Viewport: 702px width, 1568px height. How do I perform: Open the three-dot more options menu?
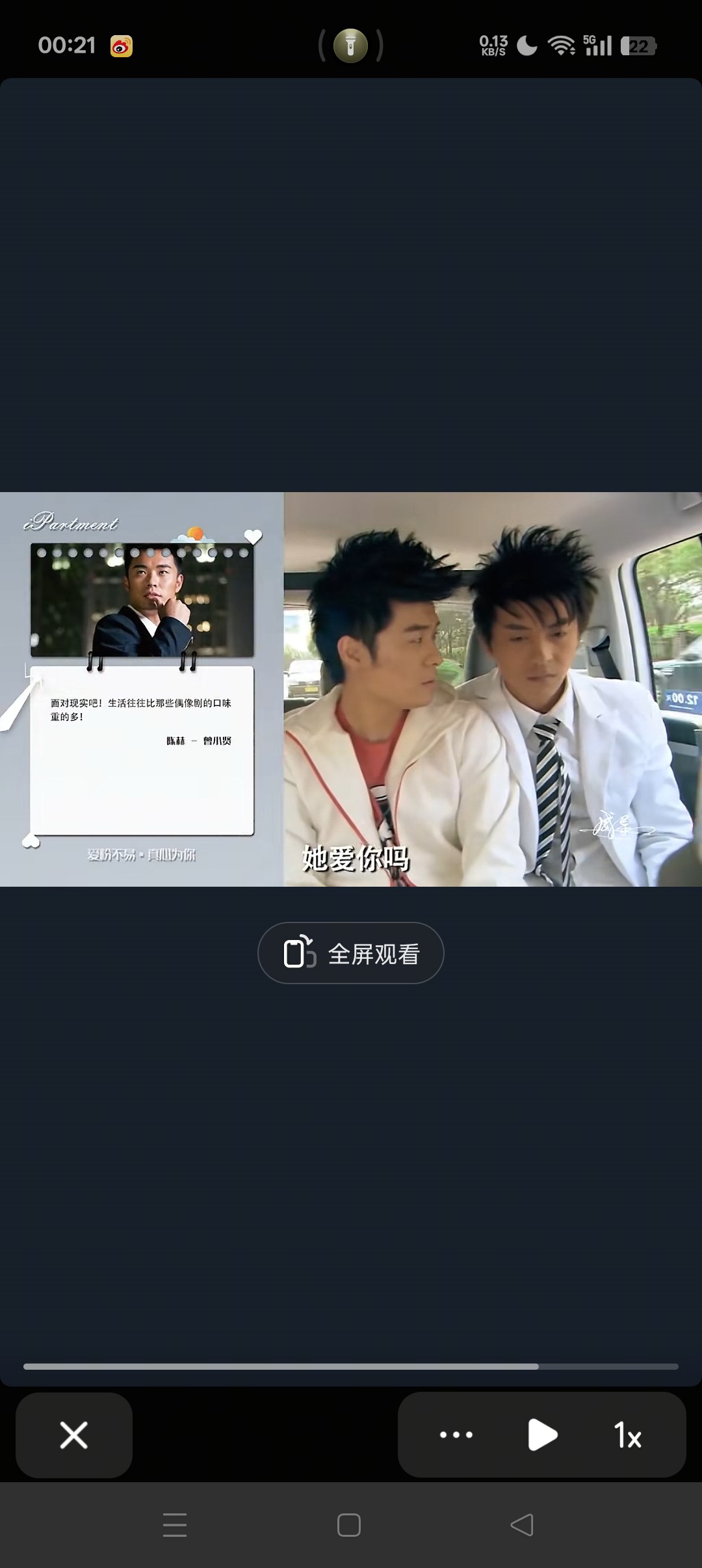click(456, 1435)
